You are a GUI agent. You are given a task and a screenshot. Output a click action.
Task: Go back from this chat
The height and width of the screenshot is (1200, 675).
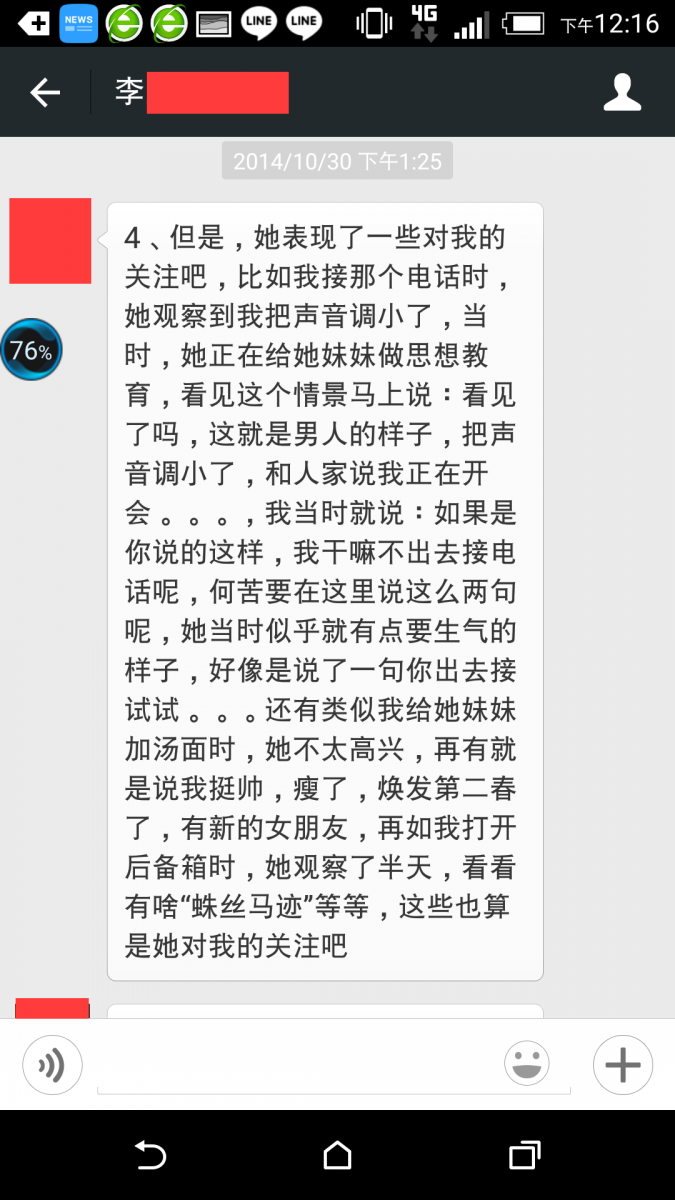(x=45, y=93)
